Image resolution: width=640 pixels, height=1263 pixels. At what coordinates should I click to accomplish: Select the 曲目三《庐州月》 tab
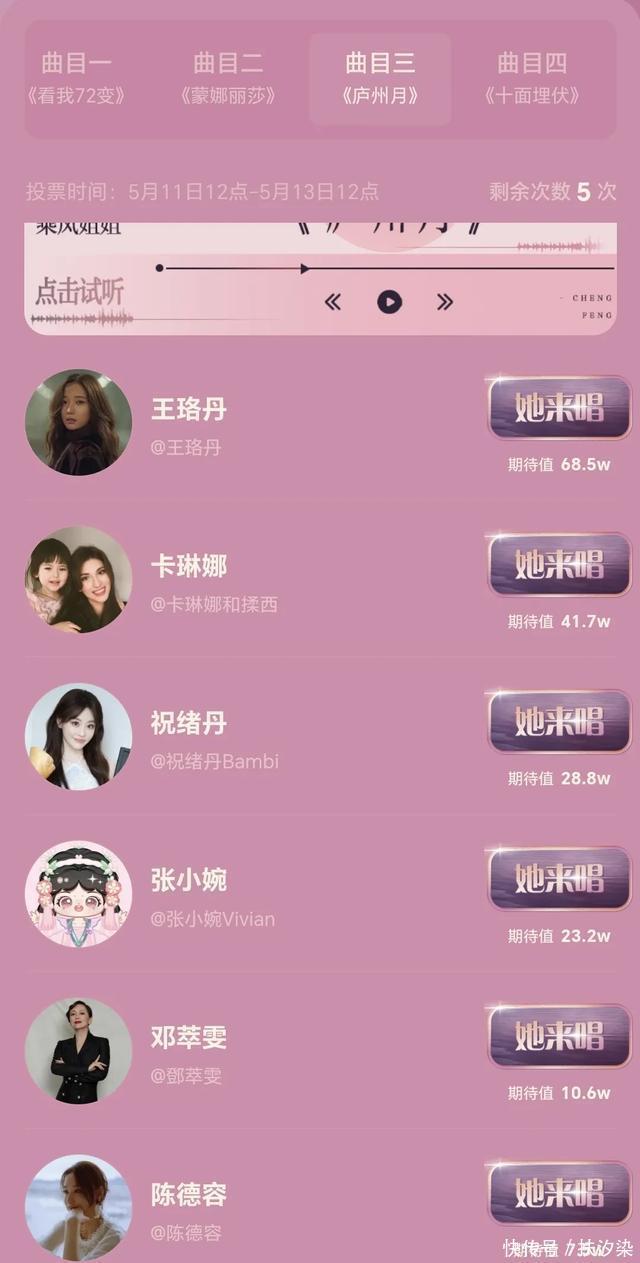[380, 78]
